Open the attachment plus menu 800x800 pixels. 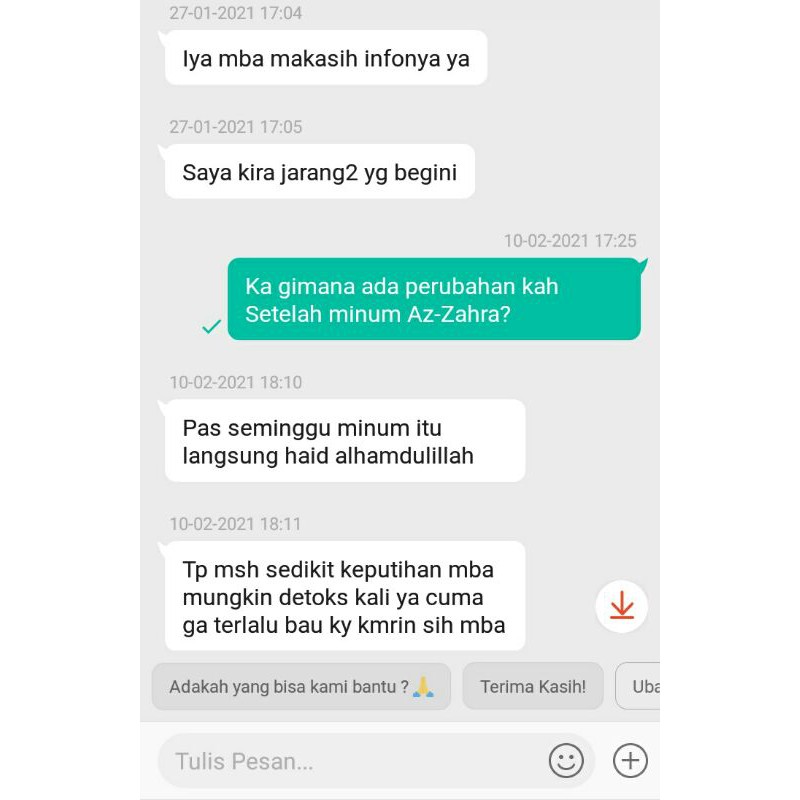(x=630, y=761)
